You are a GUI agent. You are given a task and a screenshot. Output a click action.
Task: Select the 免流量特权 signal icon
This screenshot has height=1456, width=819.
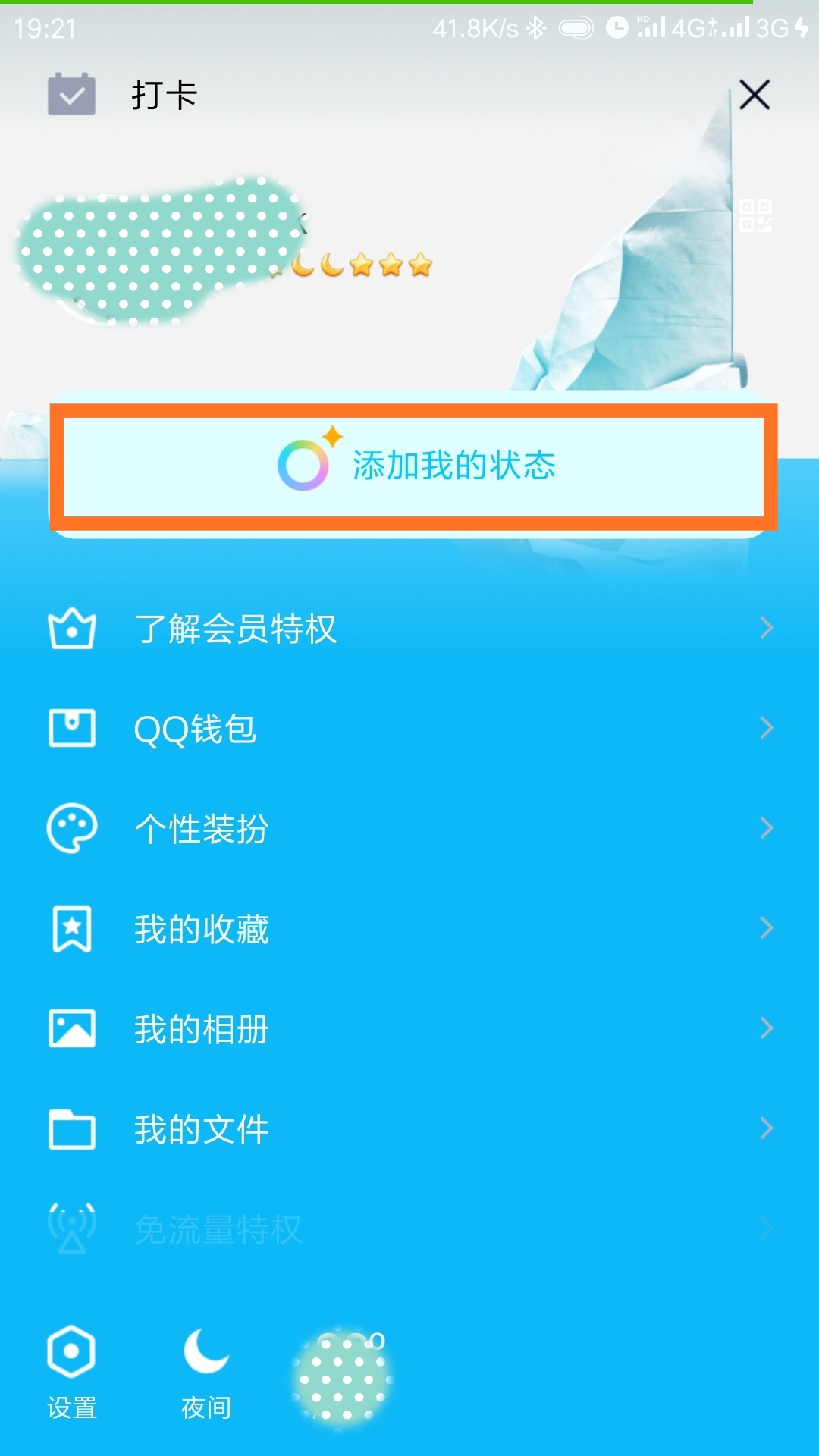click(72, 1228)
